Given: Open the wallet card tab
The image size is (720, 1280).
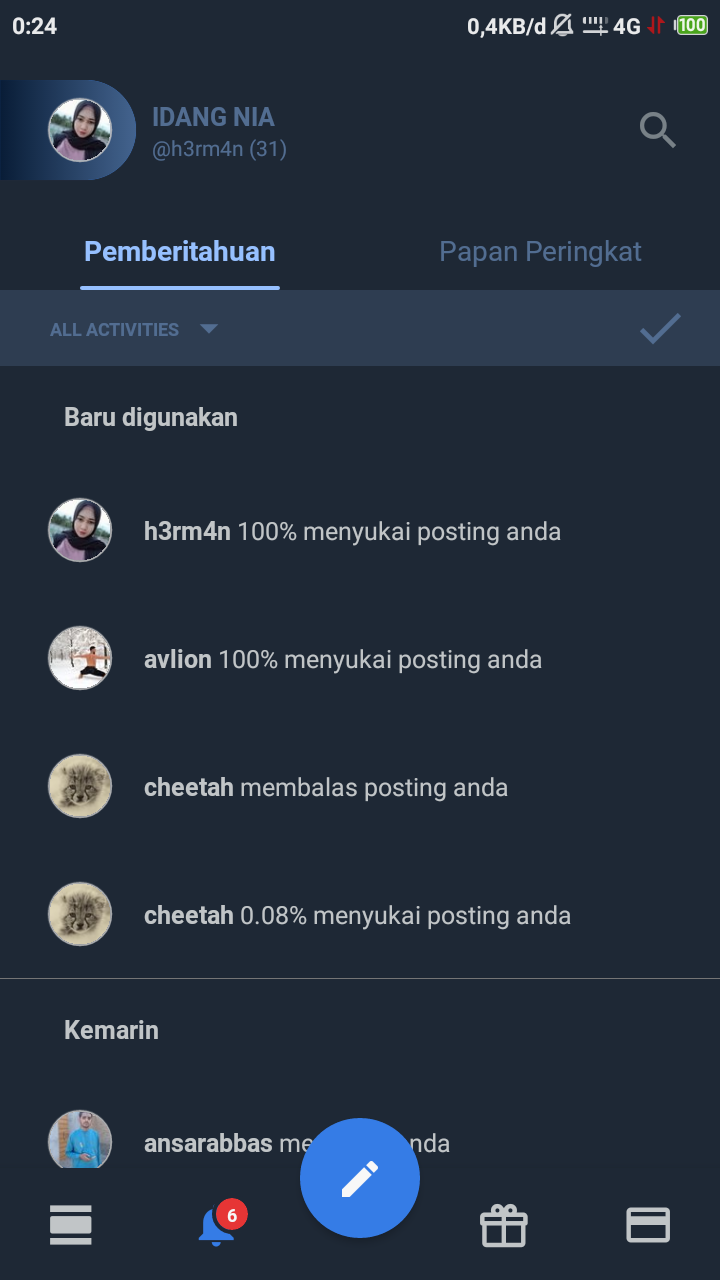Looking at the screenshot, I should tap(648, 1225).
